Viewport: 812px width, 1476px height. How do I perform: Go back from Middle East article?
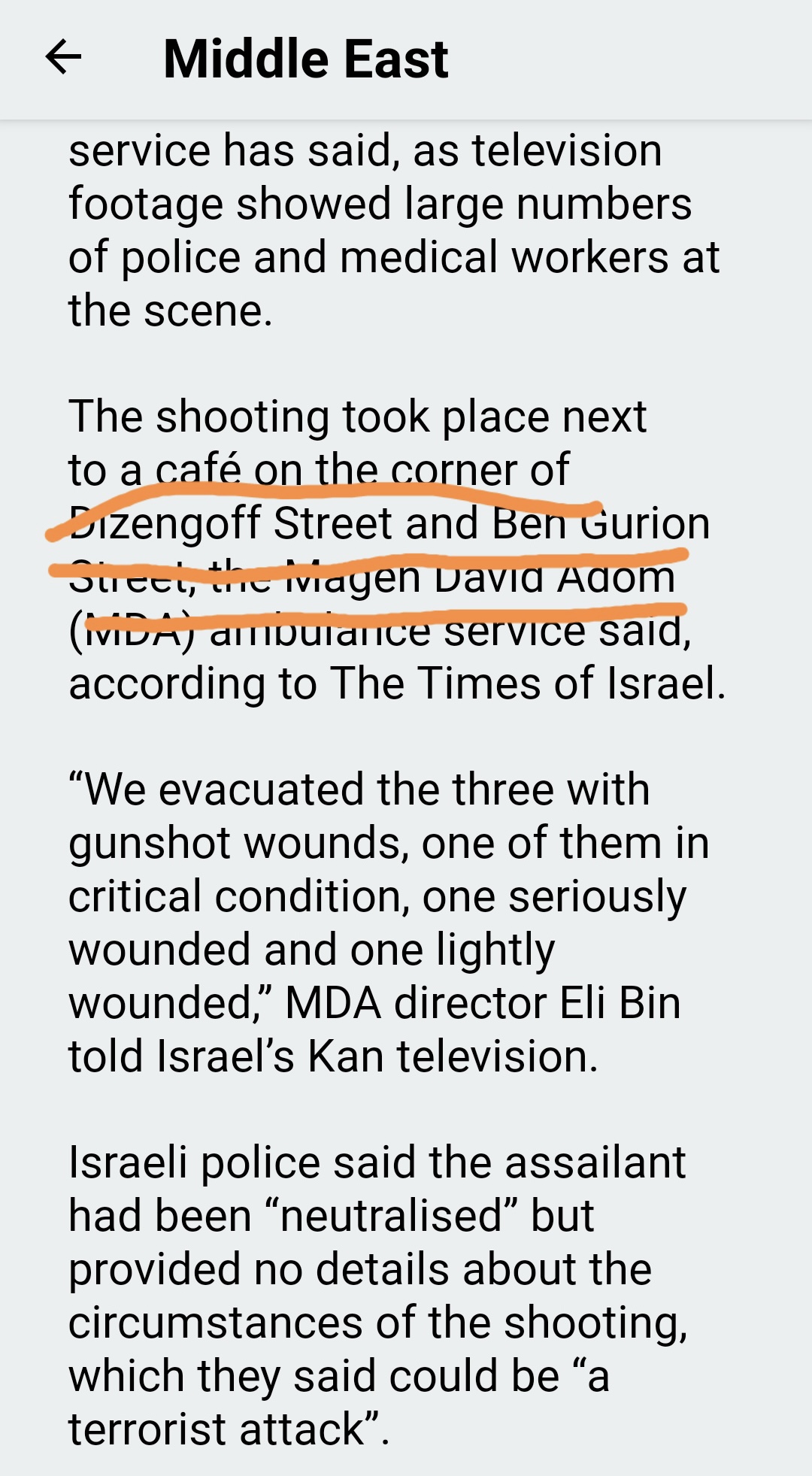click(x=63, y=58)
